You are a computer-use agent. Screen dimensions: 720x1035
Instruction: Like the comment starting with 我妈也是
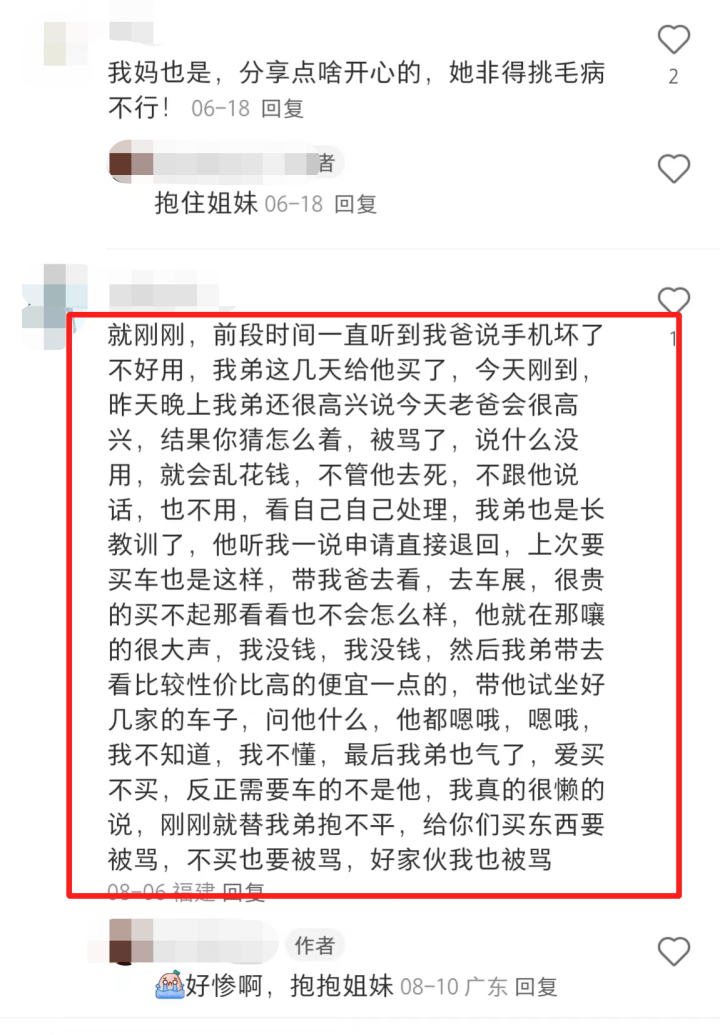[x=673, y=41]
